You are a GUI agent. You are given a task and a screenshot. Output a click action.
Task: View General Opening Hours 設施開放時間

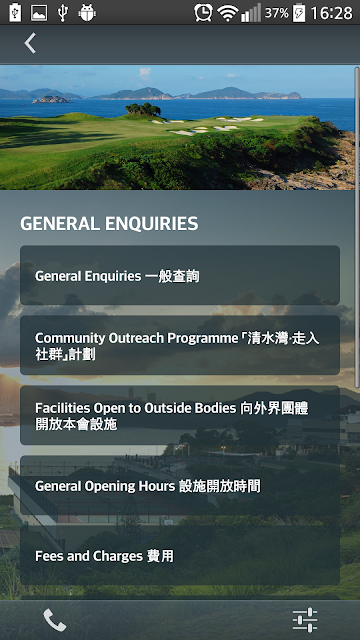tap(180, 485)
